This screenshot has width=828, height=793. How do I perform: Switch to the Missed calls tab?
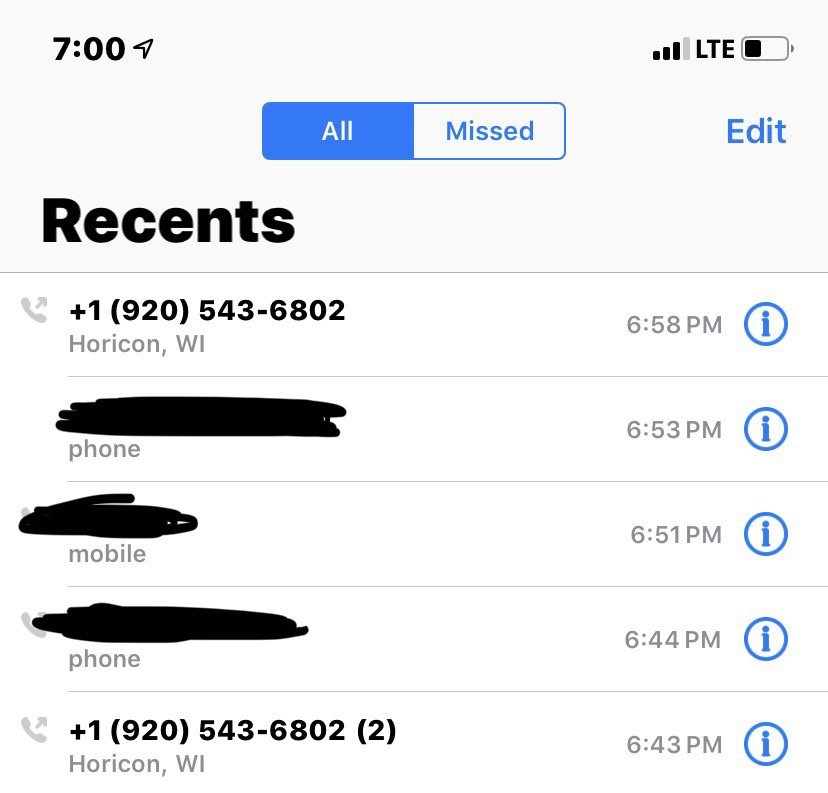(x=489, y=131)
